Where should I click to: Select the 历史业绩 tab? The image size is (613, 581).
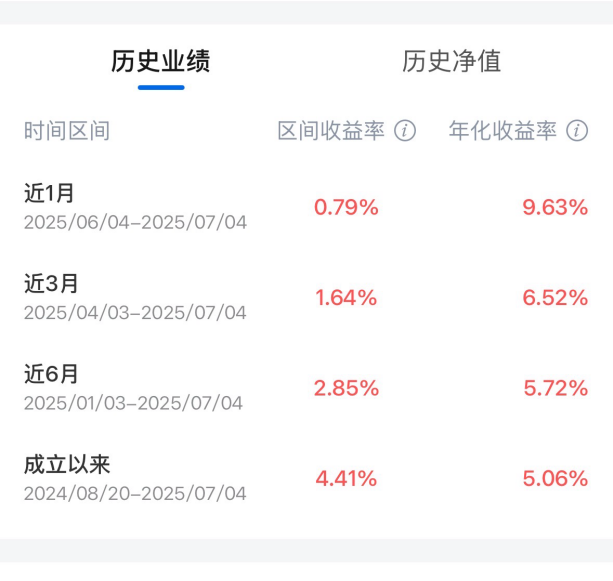(160, 62)
